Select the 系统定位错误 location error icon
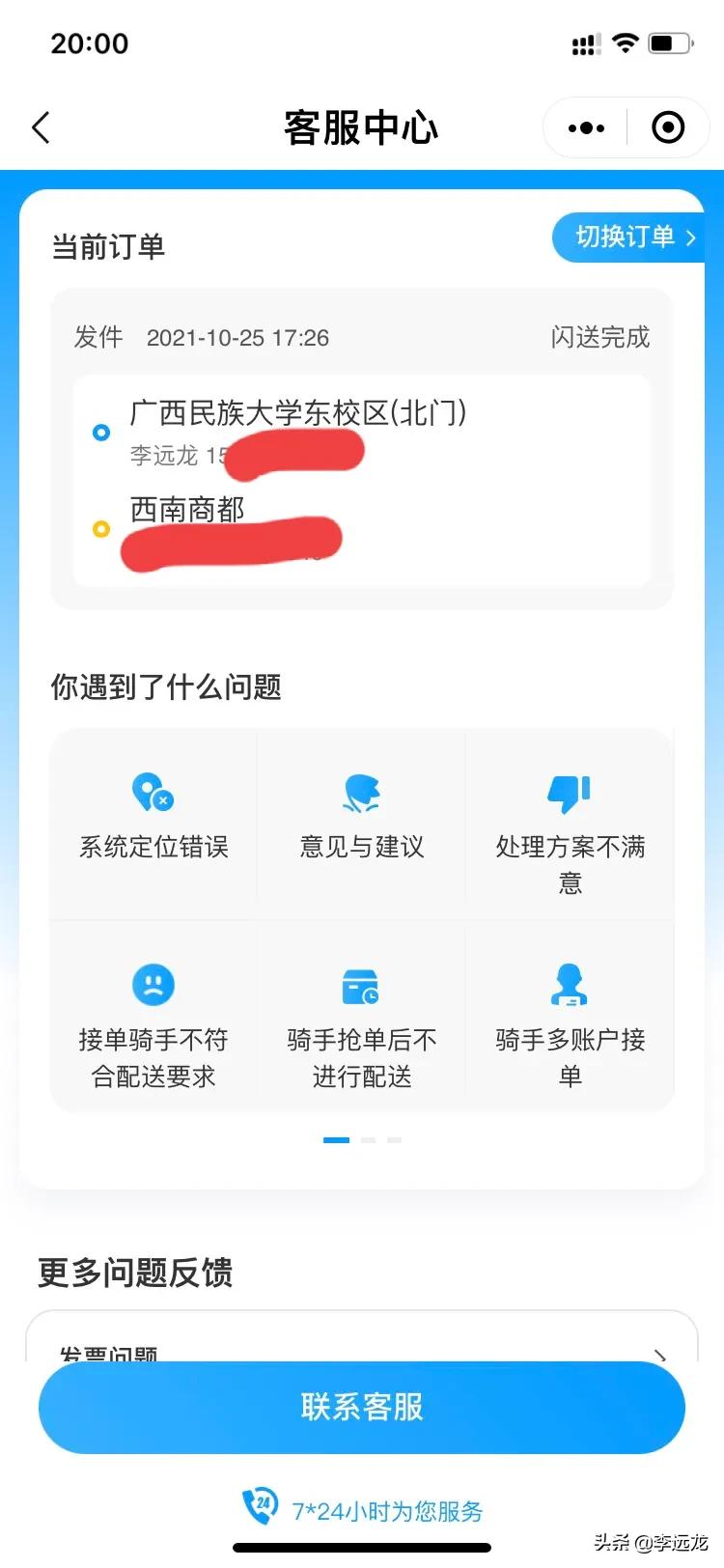Viewport: 724px width, 1568px height. [x=153, y=794]
